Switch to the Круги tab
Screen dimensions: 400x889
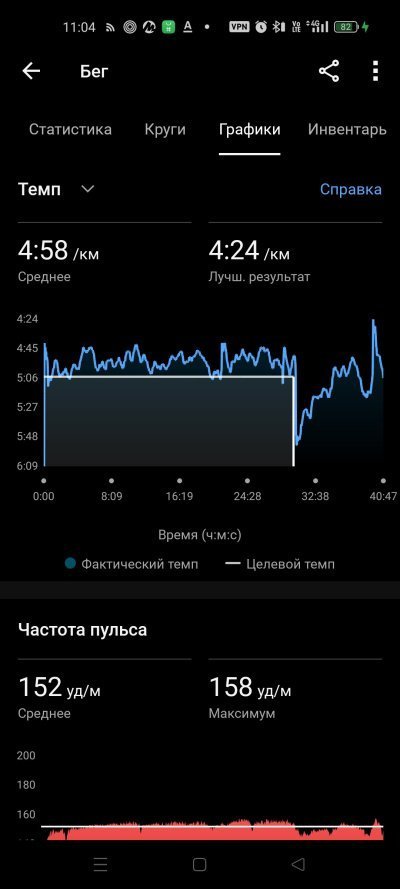coord(165,129)
